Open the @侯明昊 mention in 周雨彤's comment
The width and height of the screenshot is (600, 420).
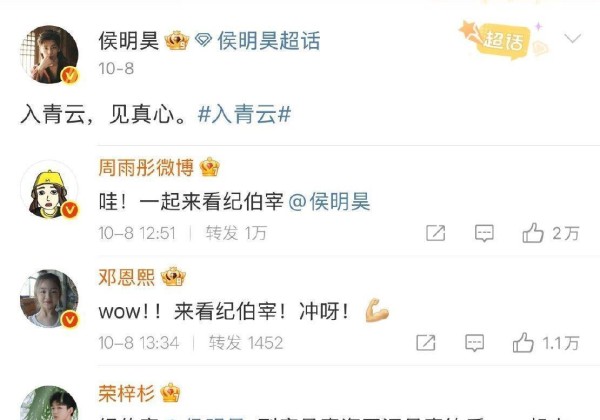coord(329,201)
